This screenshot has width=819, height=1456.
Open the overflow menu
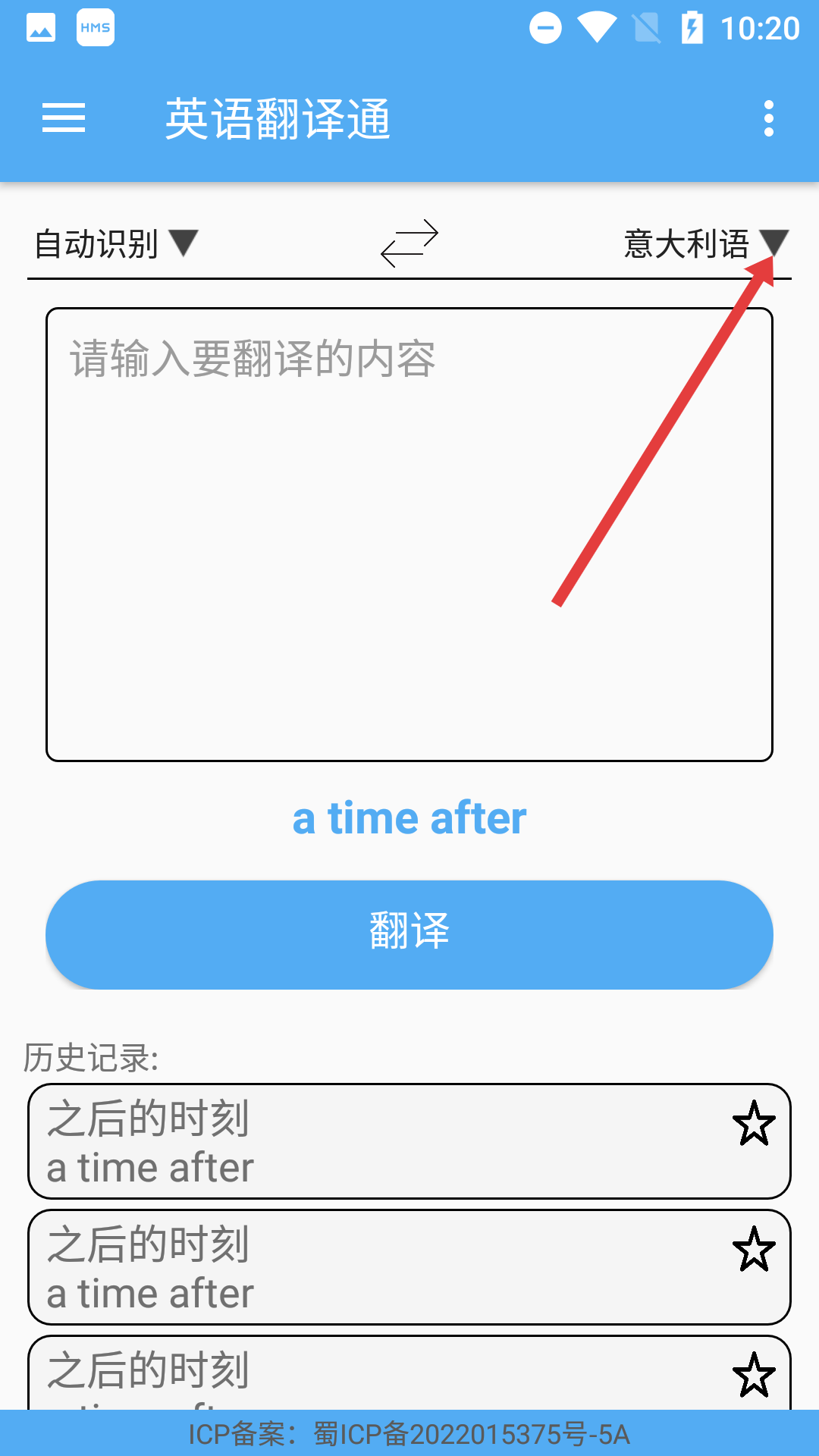[x=768, y=119]
